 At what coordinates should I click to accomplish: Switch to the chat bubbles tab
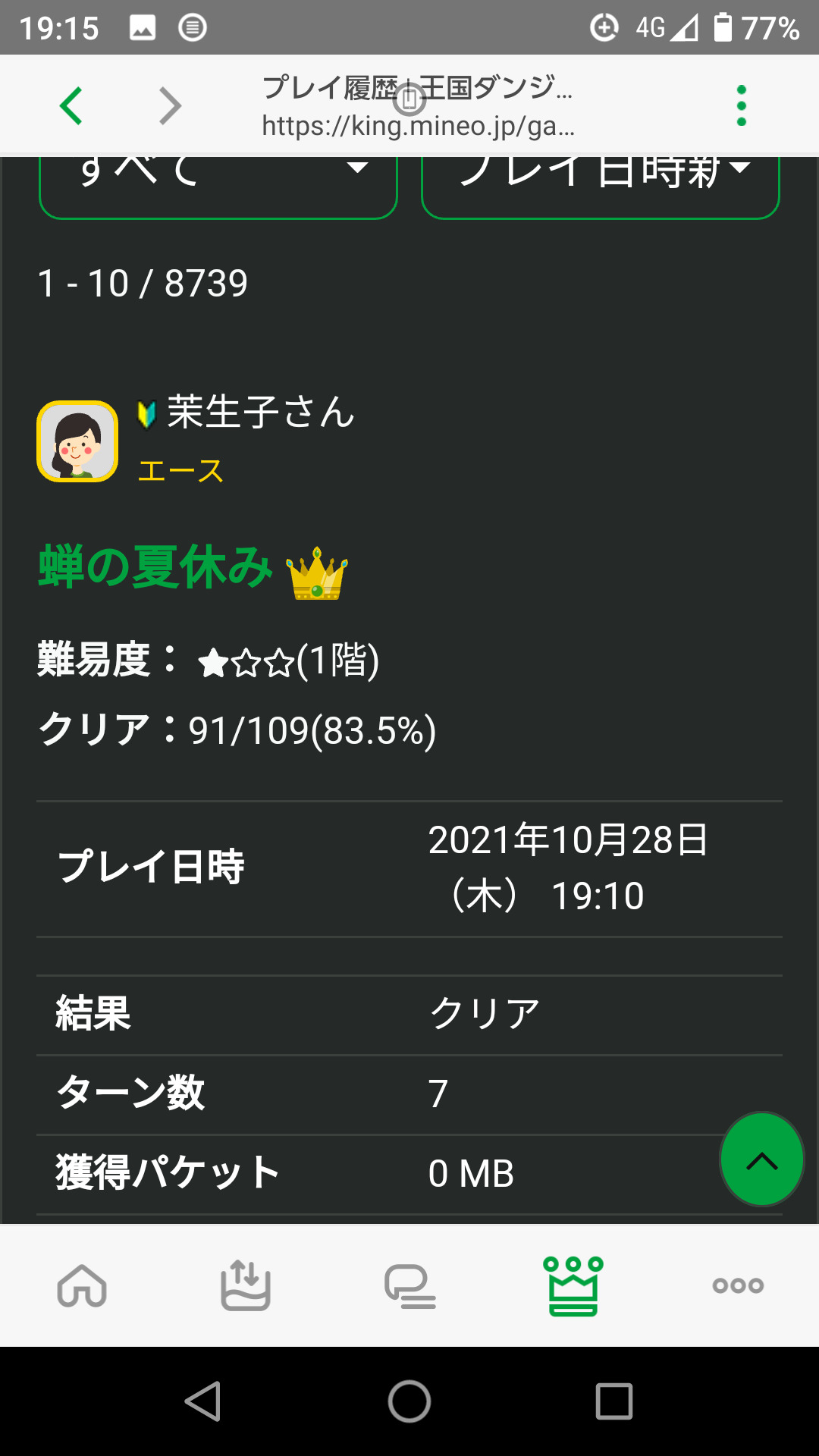409,1285
